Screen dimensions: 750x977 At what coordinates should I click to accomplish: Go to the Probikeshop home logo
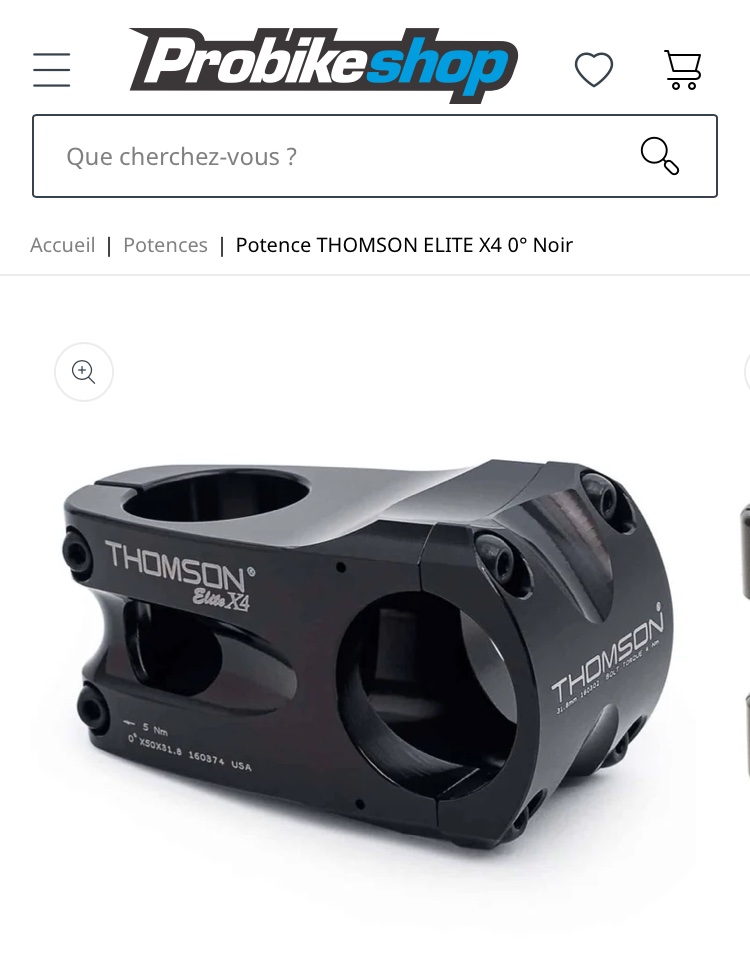pos(323,64)
